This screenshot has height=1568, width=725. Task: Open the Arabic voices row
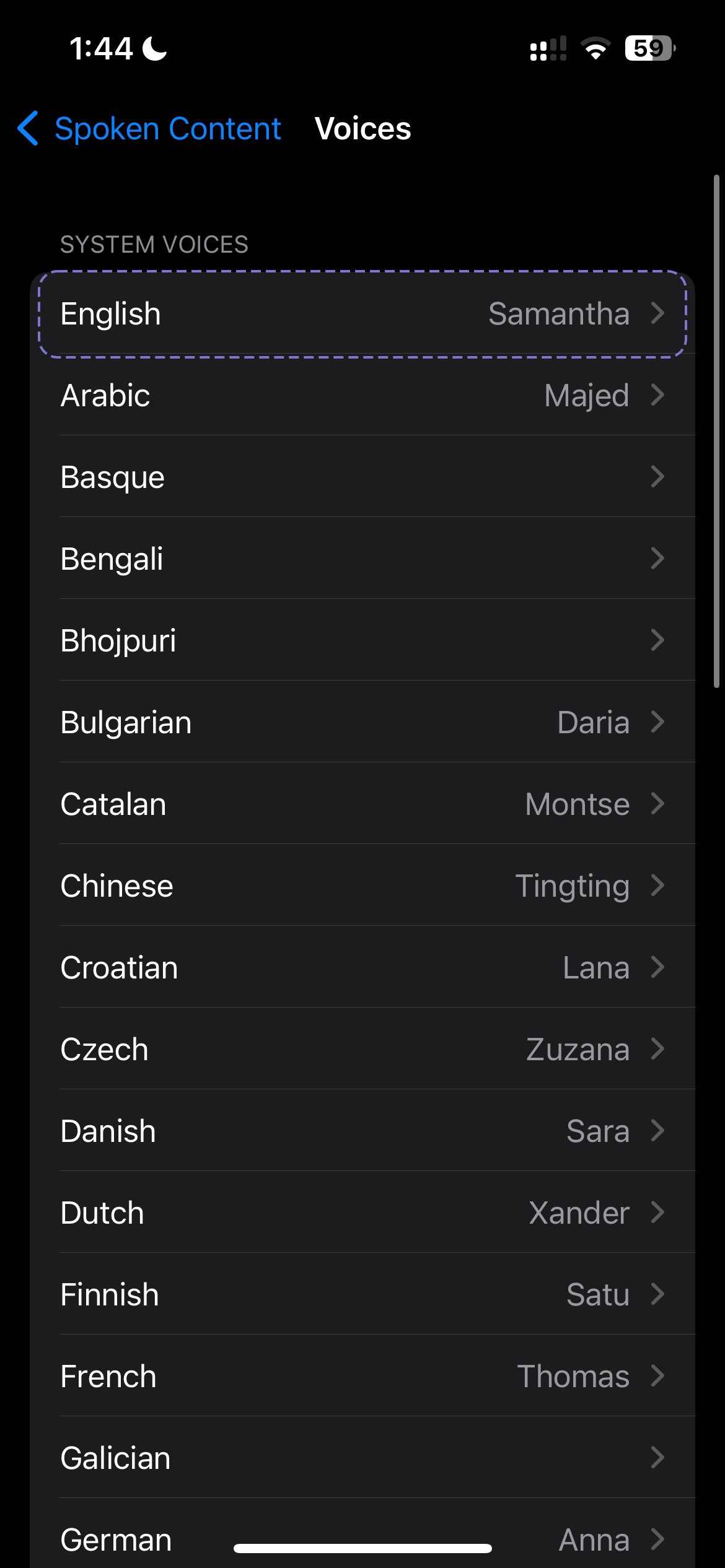(x=362, y=395)
